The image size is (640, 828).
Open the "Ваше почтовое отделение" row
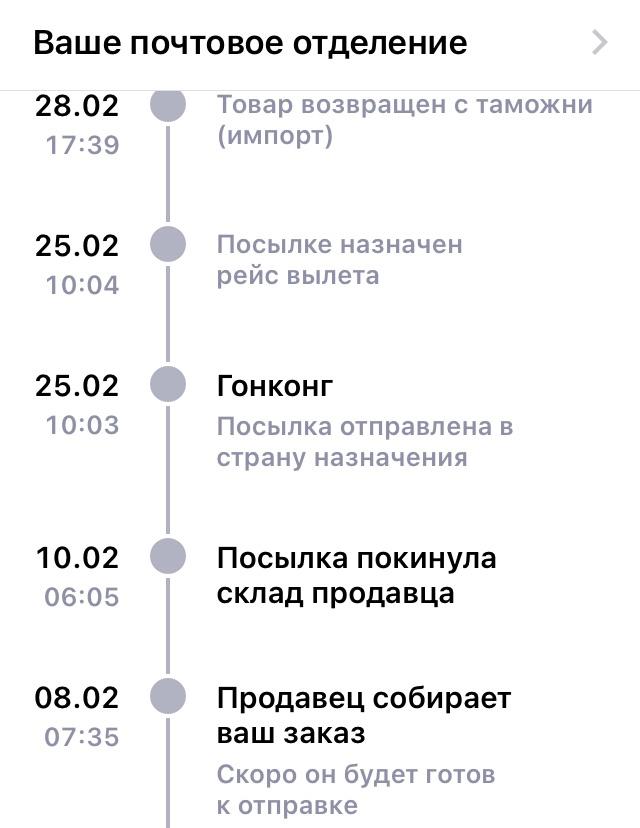320,44
